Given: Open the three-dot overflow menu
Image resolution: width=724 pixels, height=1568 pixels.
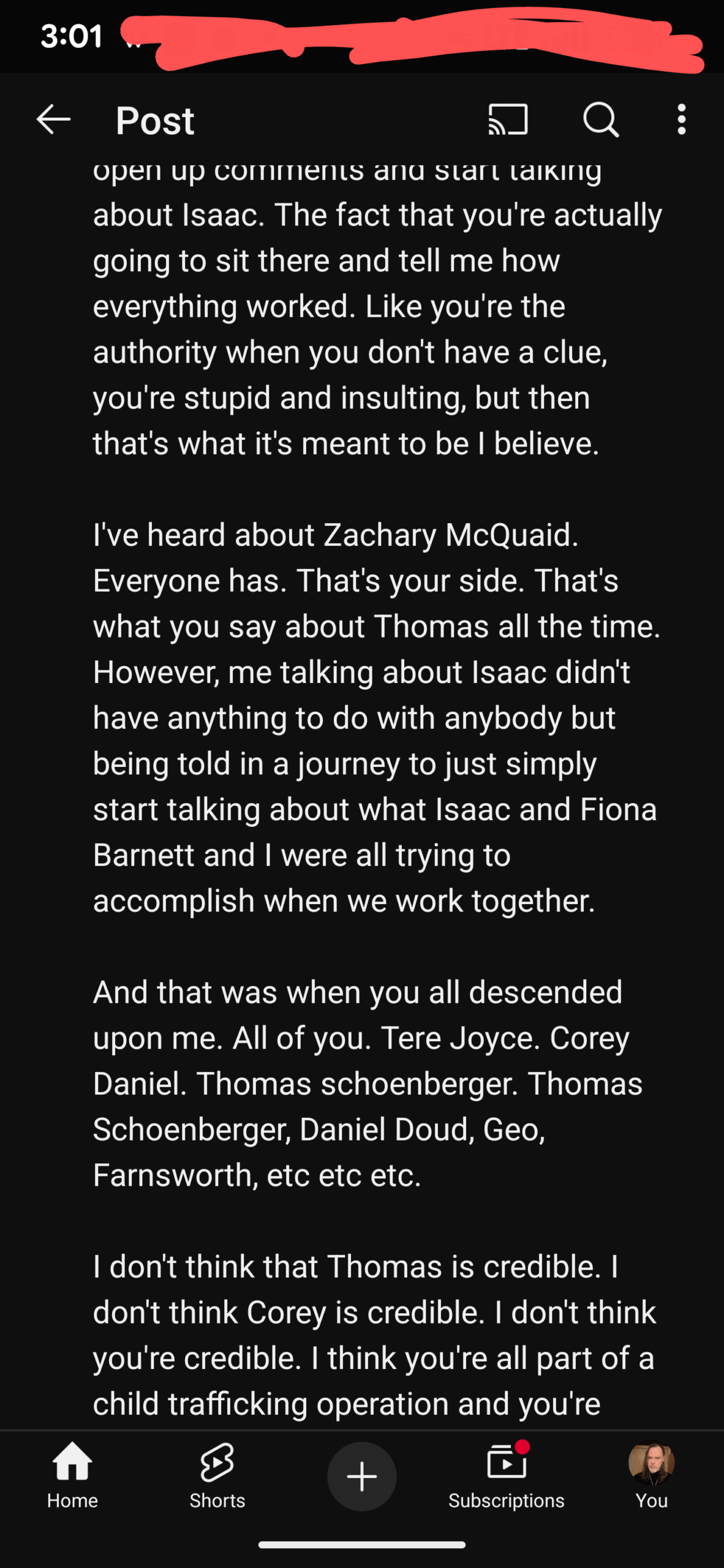Looking at the screenshot, I should tap(681, 119).
